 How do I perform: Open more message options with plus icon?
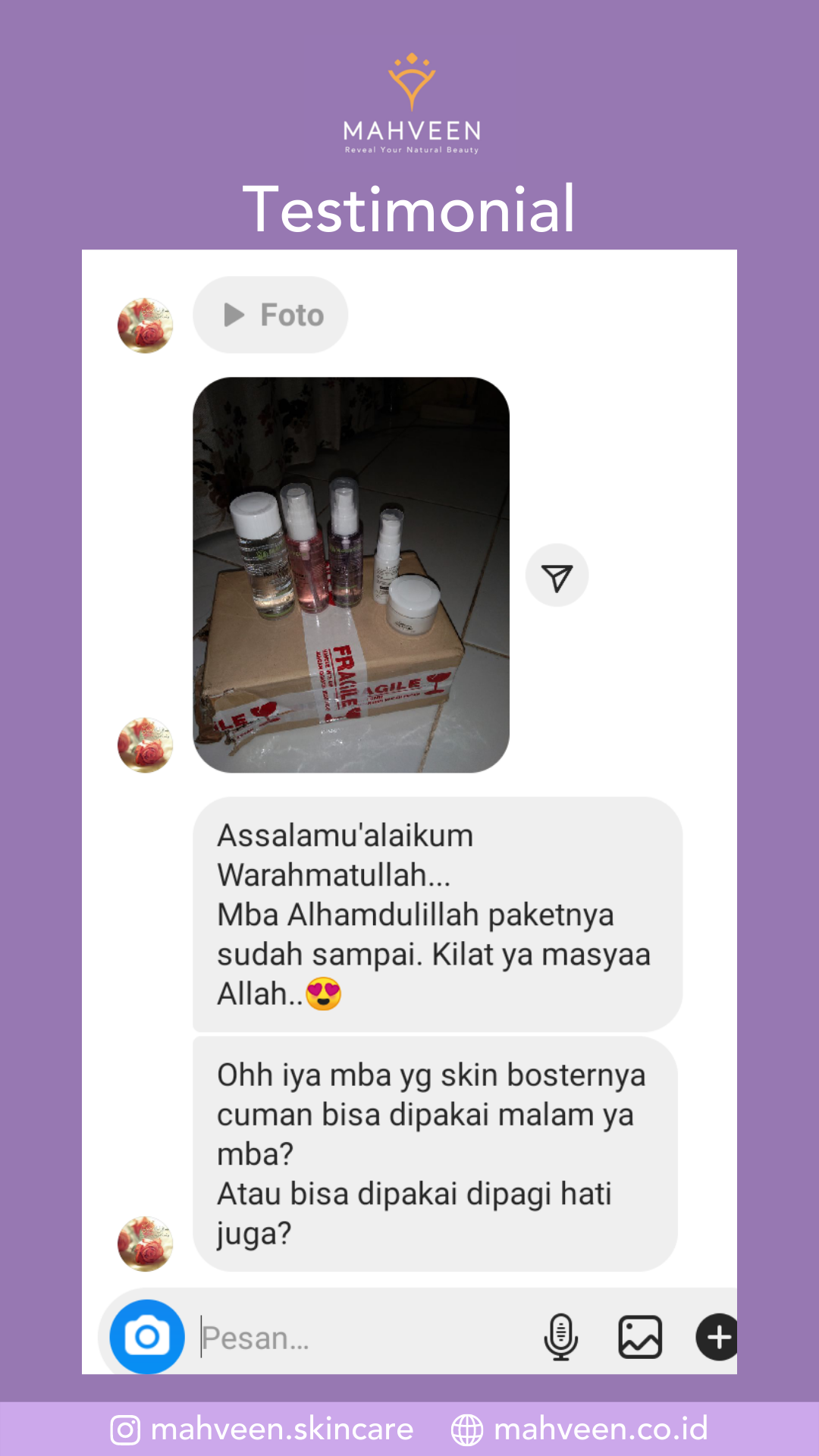[x=717, y=1336]
